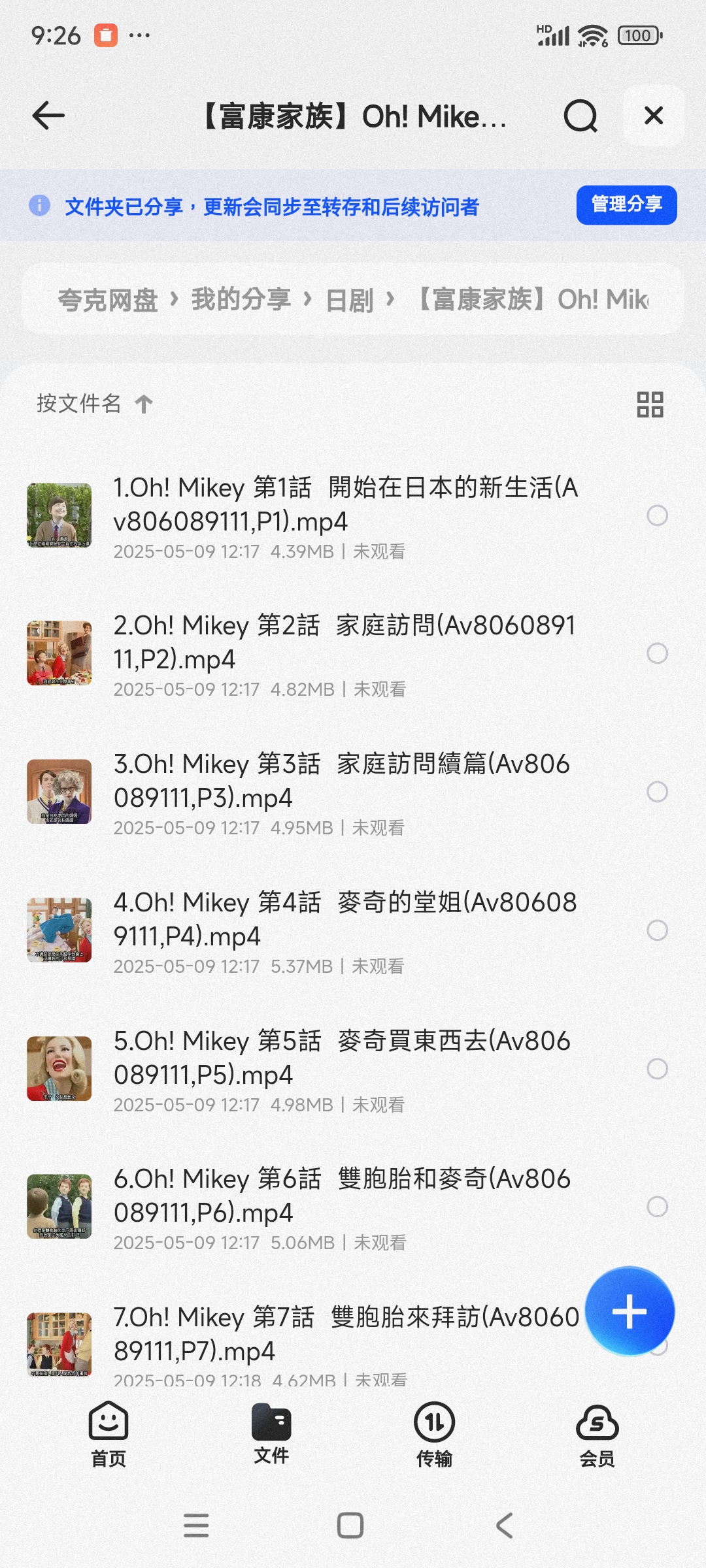Tap the blue plus floating button

pyautogui.click(x=630, y=1311)
